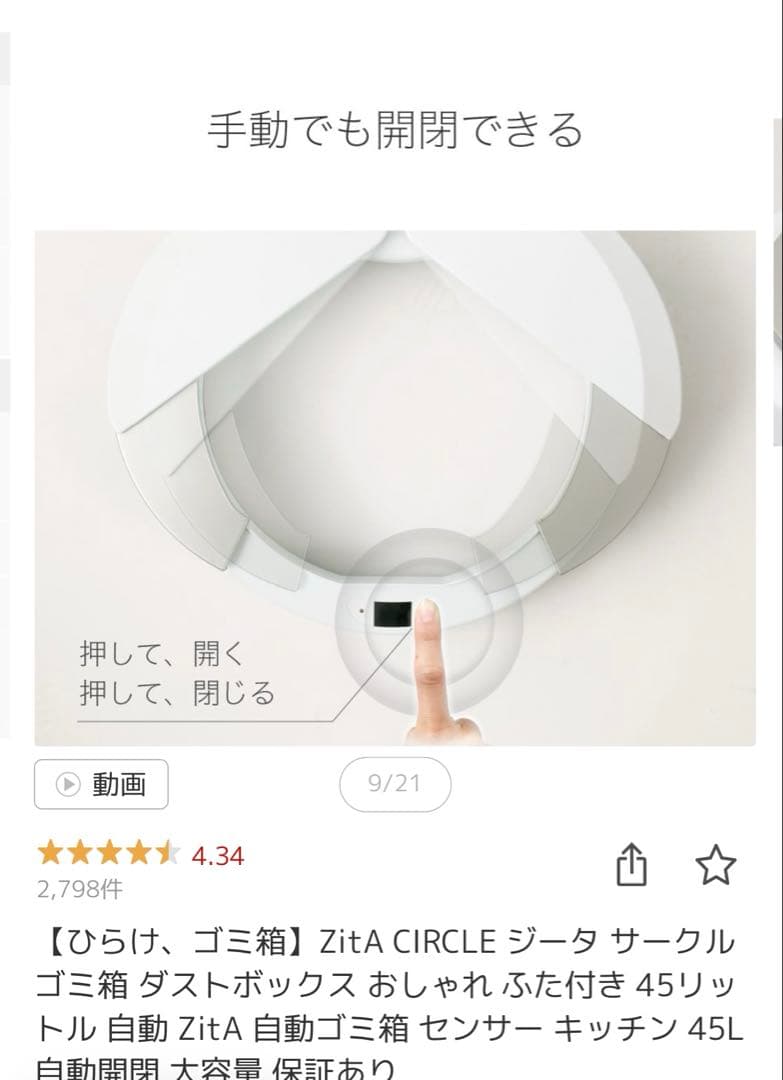Open the 動画 video player
Screen dimensions: 783x1080
coord(100,785)
